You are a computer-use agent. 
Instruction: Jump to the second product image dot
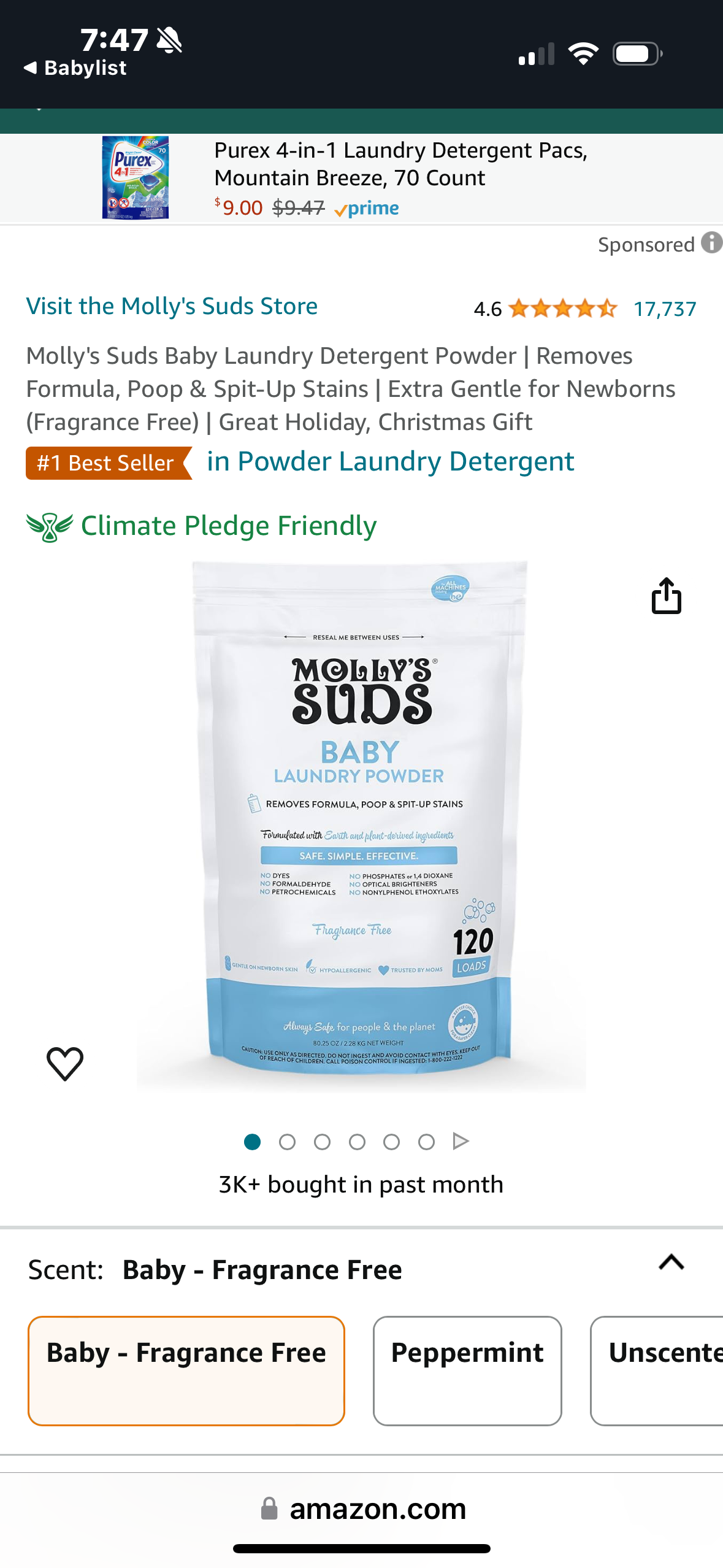point(287,1142)
